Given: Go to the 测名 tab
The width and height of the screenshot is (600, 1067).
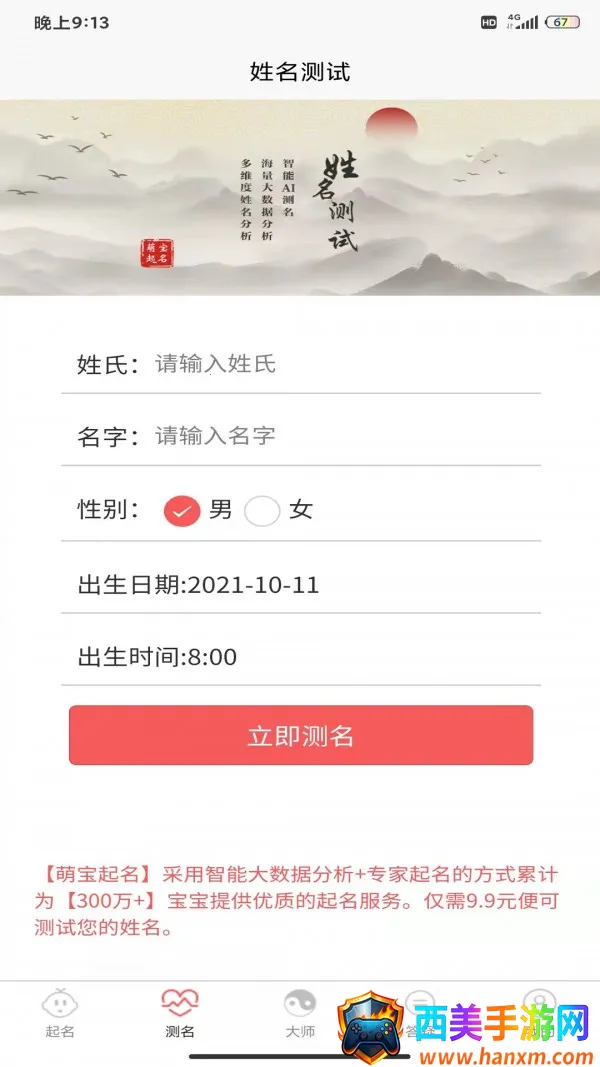Looking at the screenshot, I should pyautogui.click(x=180, y=1012).
